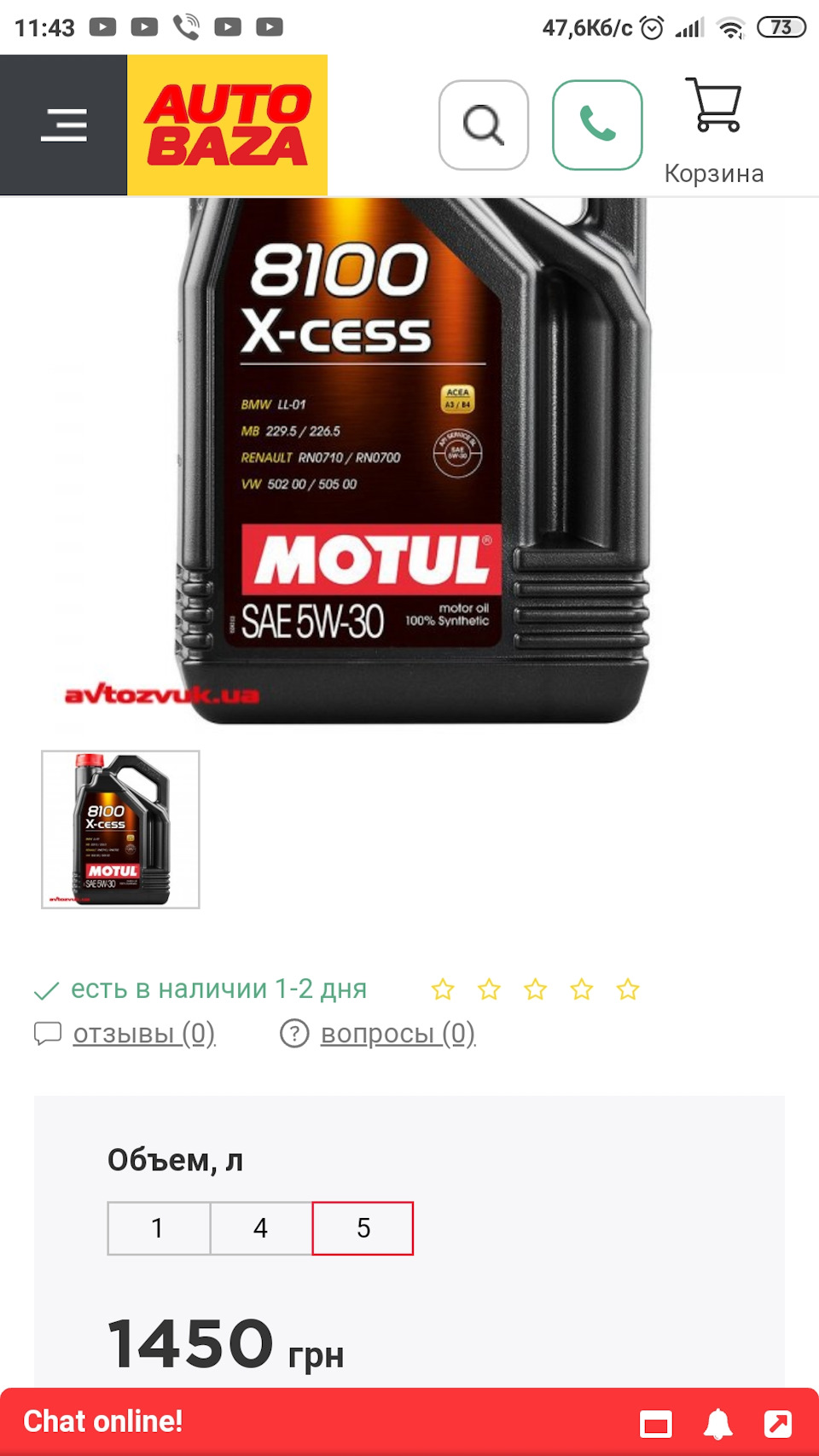
Task: Tap the share arrow icon bottom right
Action: tap(777, 1423)
